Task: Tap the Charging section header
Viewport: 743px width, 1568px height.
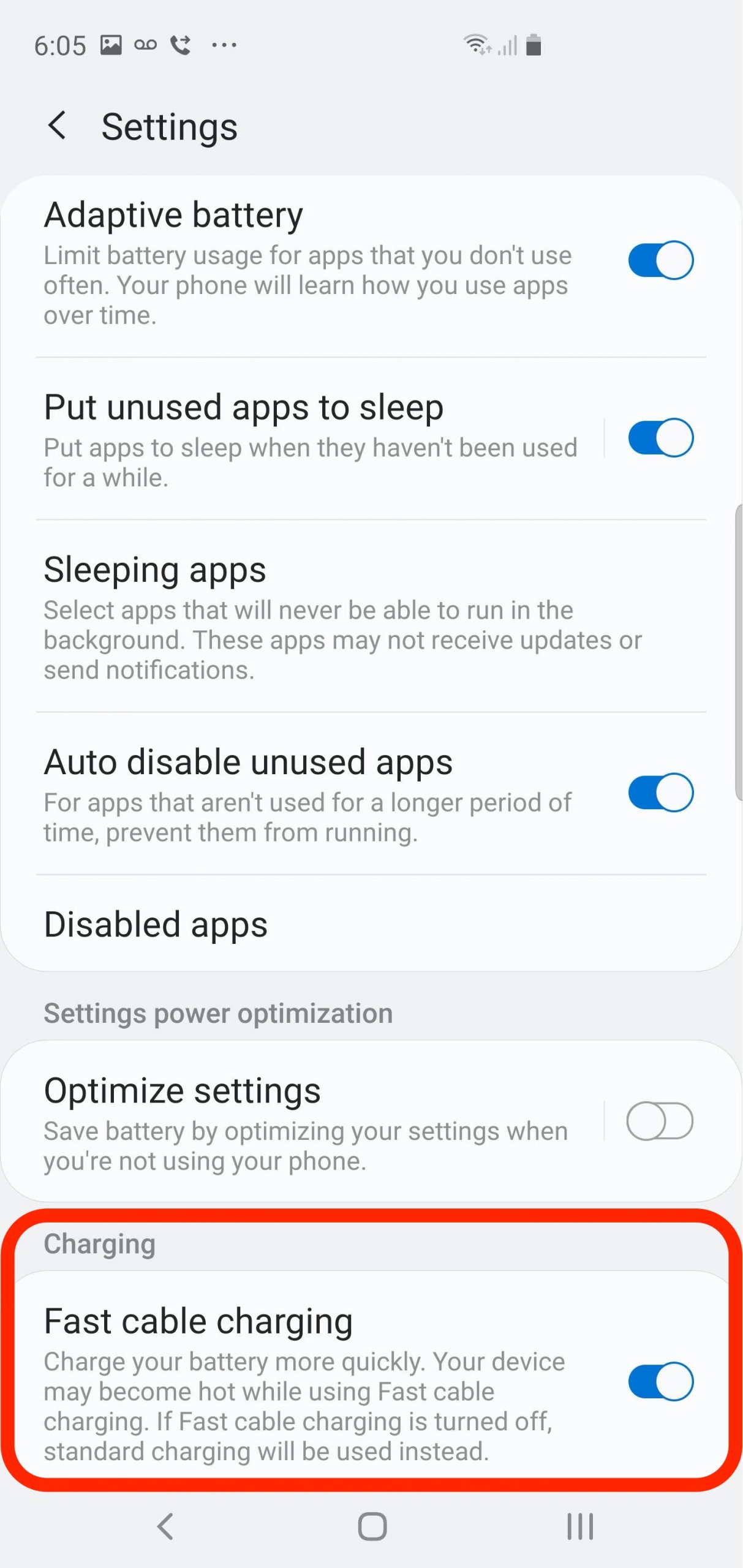Action: [x=99, y=1243]
